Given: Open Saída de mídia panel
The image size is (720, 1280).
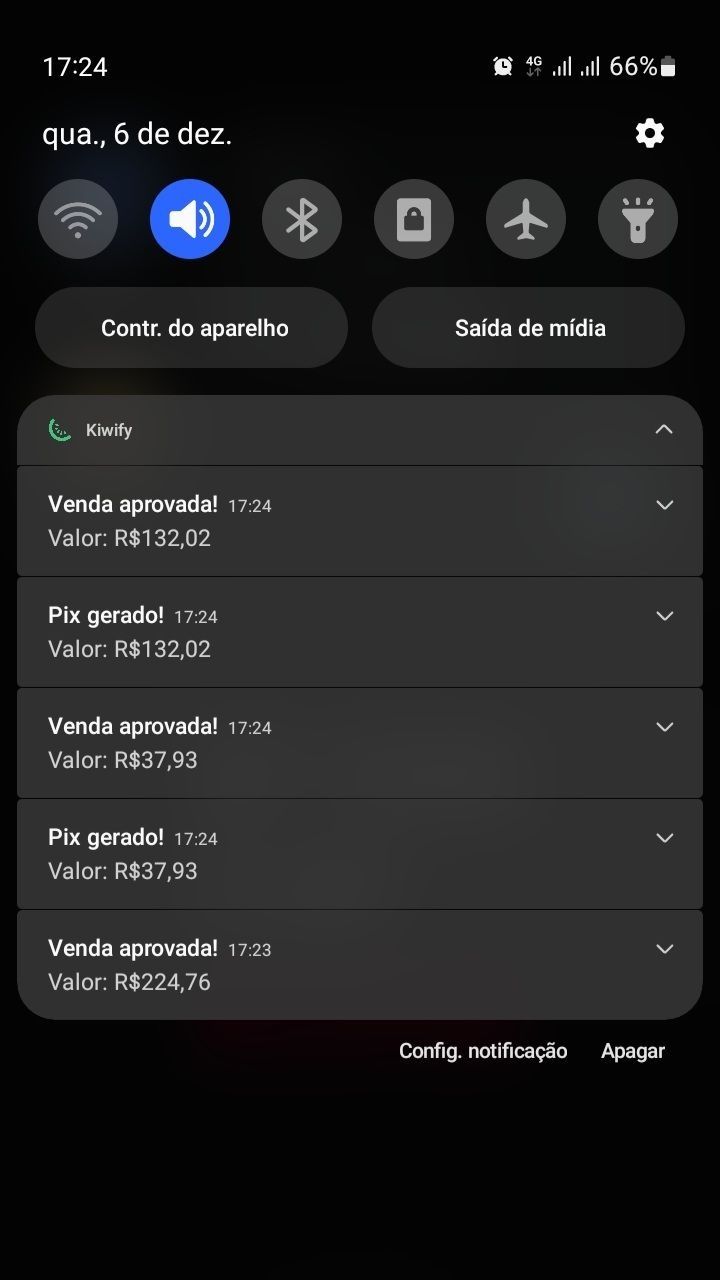Looking at the screenshot, I should click(528, 327).
